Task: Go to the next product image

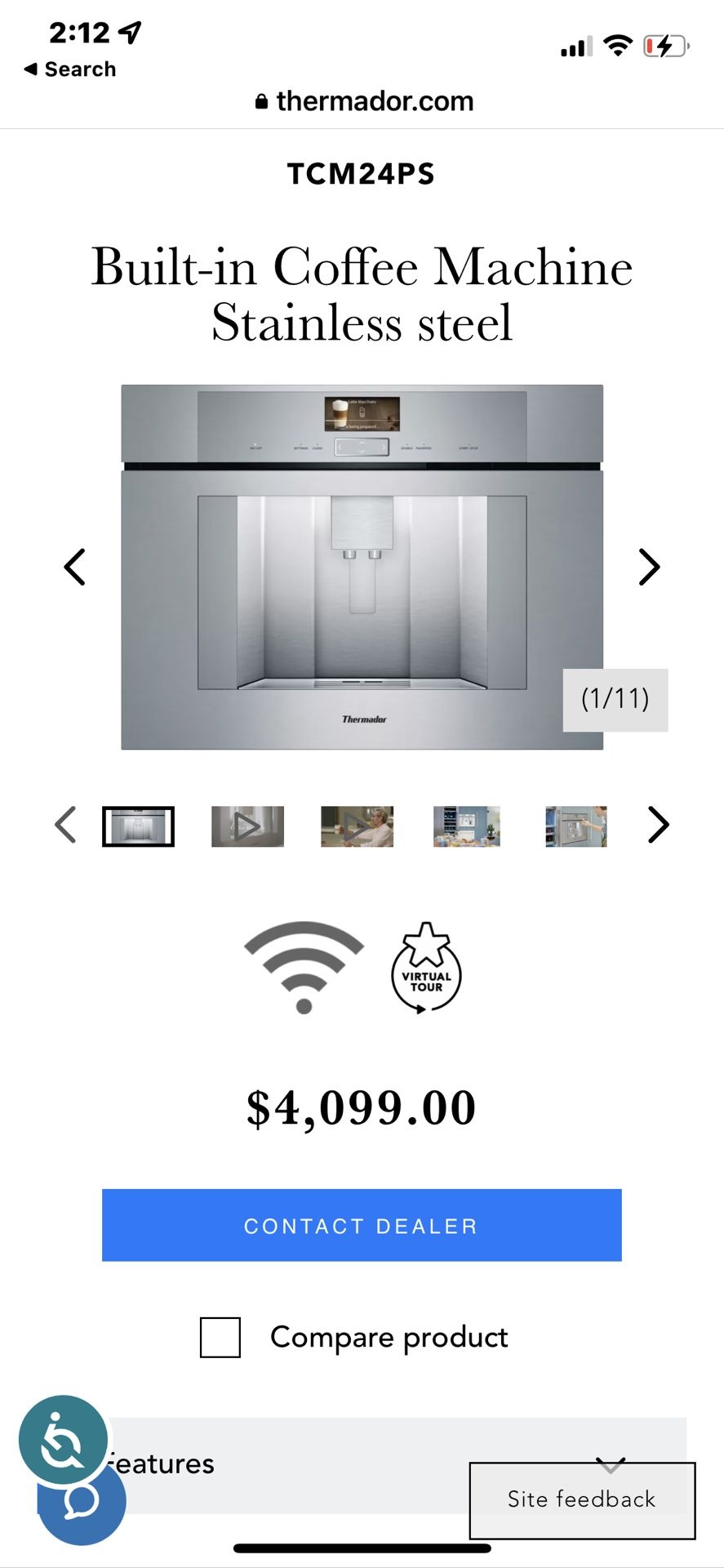Action: coord(648,567)
